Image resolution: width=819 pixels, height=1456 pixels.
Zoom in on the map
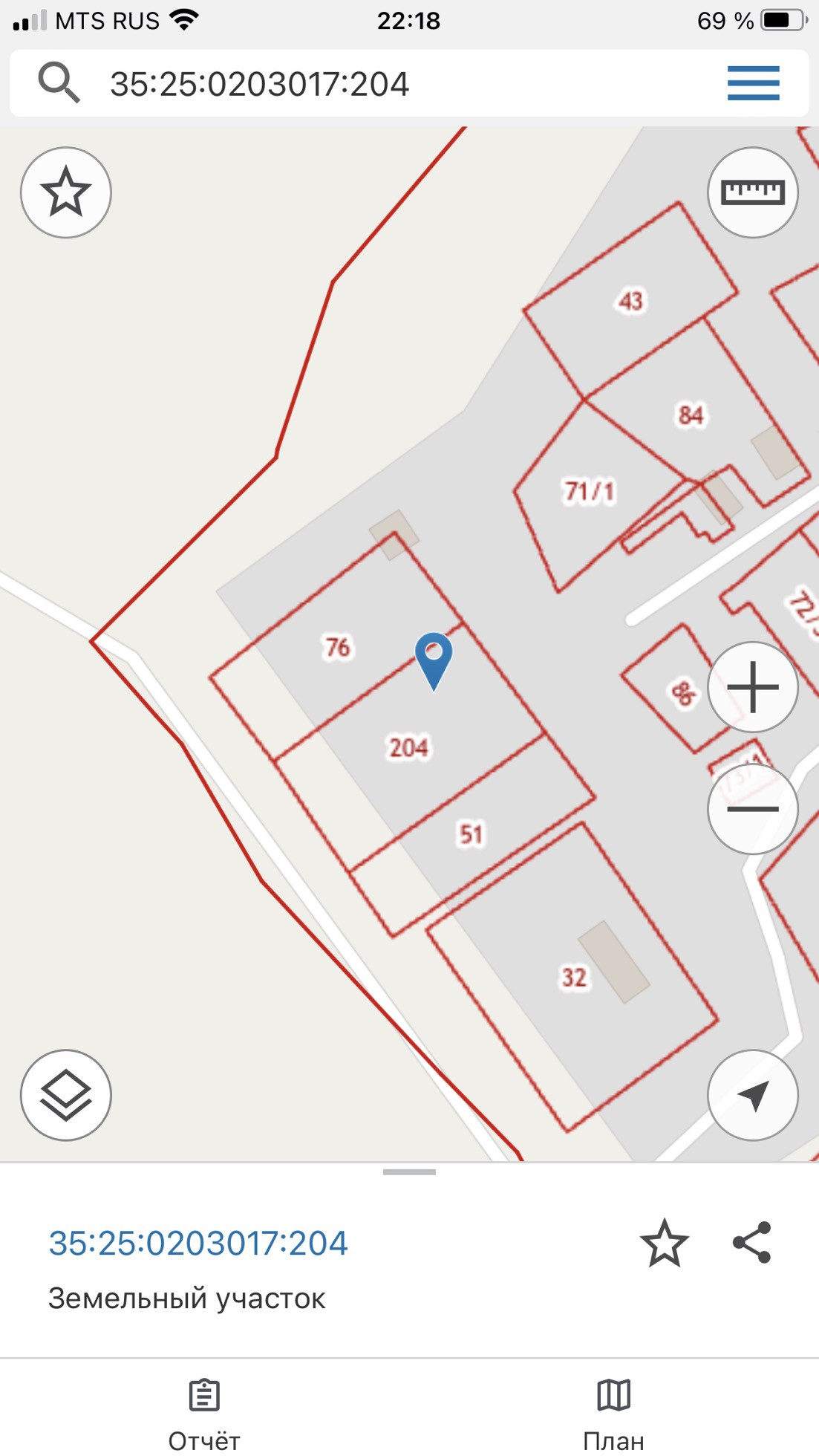[x=752, y=687]
